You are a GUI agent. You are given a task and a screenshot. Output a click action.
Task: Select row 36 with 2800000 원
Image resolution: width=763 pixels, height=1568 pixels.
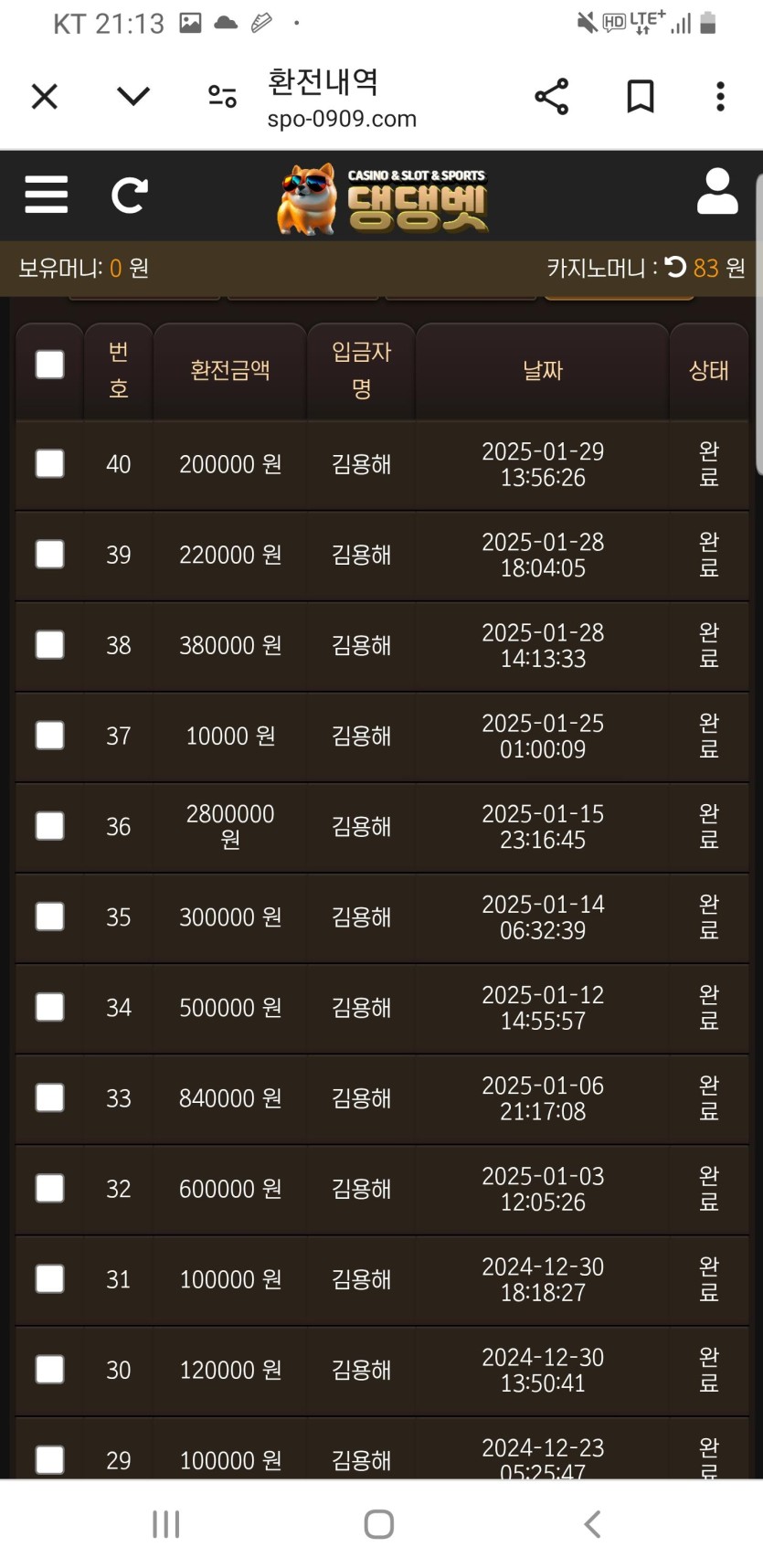pos(49,826)
